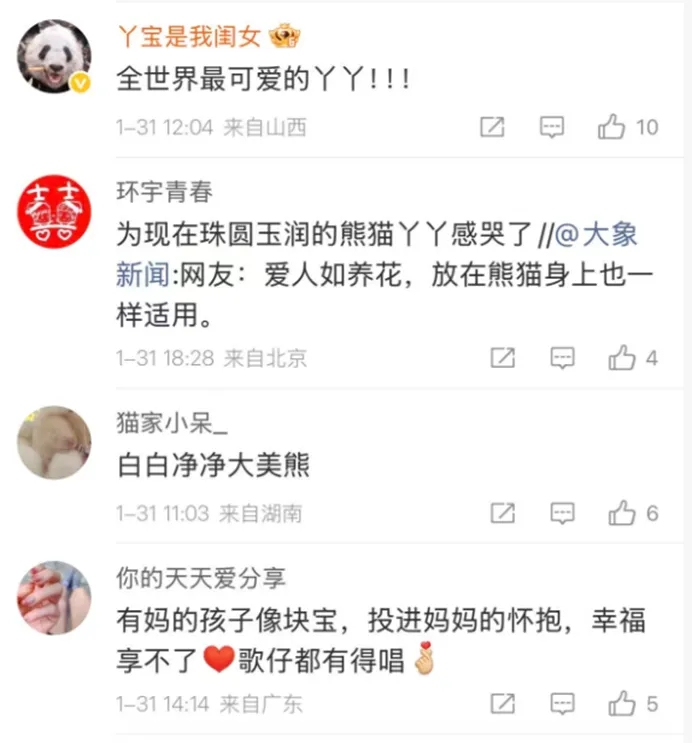The height and width of the screenshot is (743, 692).
Task: Repost 环宇青春's comment
Action: pyautogui.click(x=503, y=357)
